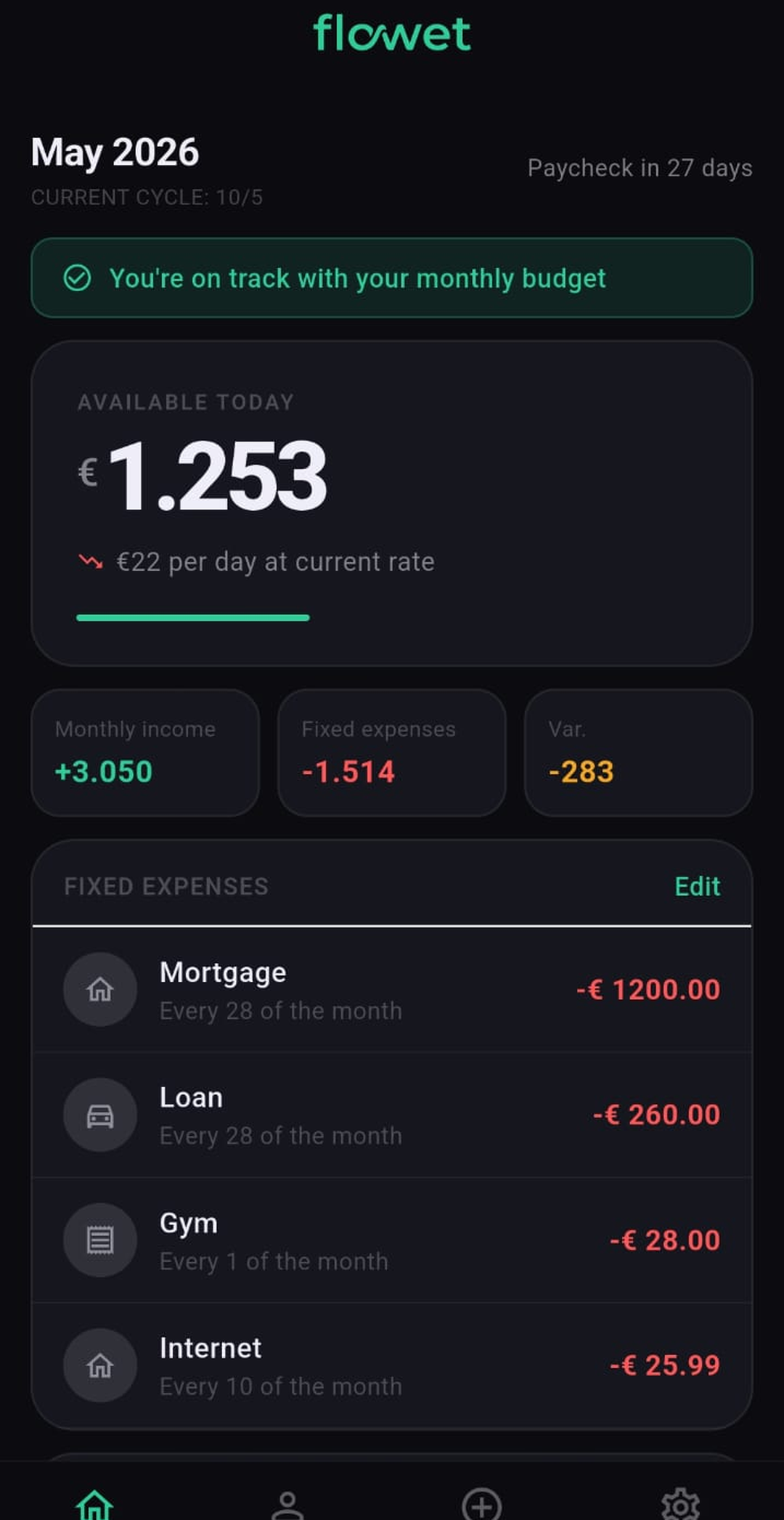Open the Loan expense row
Viewport: 784px width, 1520px height.
pyautogui.click(x=392, y=1115)
